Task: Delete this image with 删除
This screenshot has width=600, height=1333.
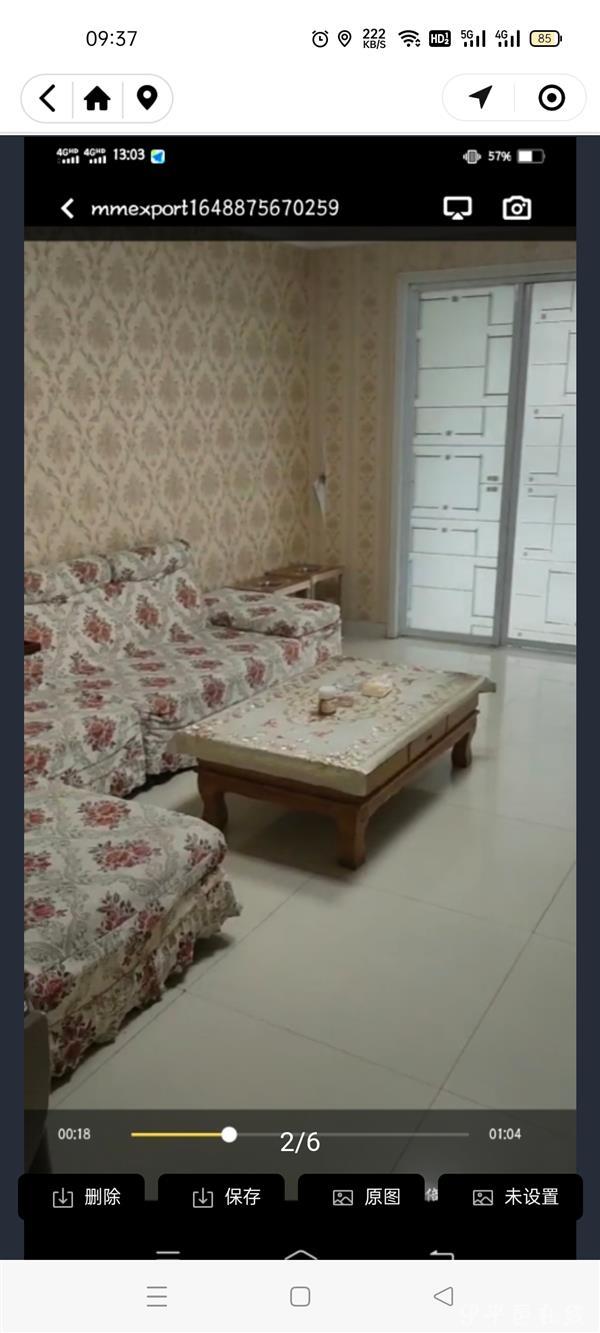Action: pos(86,1197)
